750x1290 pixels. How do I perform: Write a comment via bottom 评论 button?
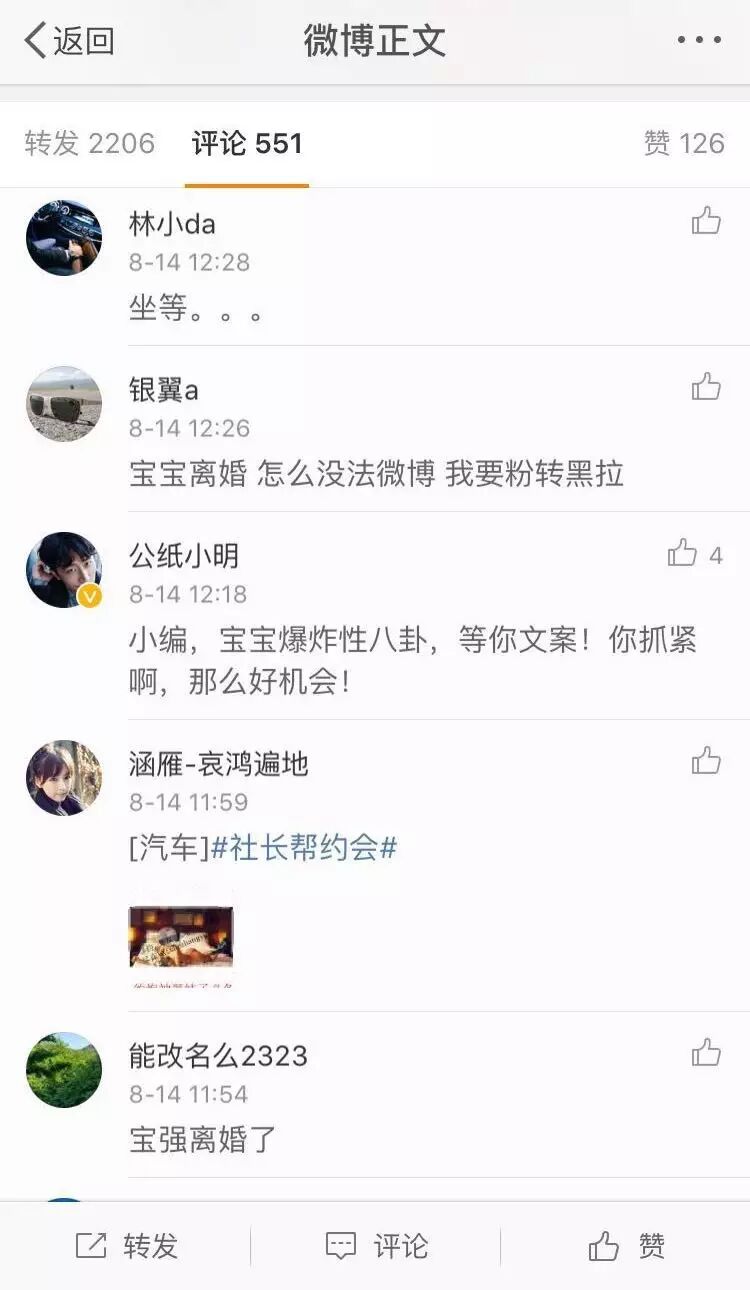click(x=376, y=1246)
